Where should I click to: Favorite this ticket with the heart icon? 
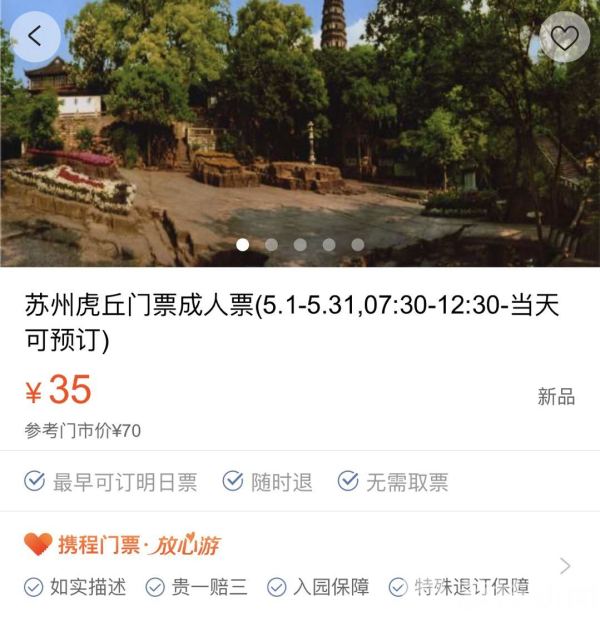(x=565, y=37)
